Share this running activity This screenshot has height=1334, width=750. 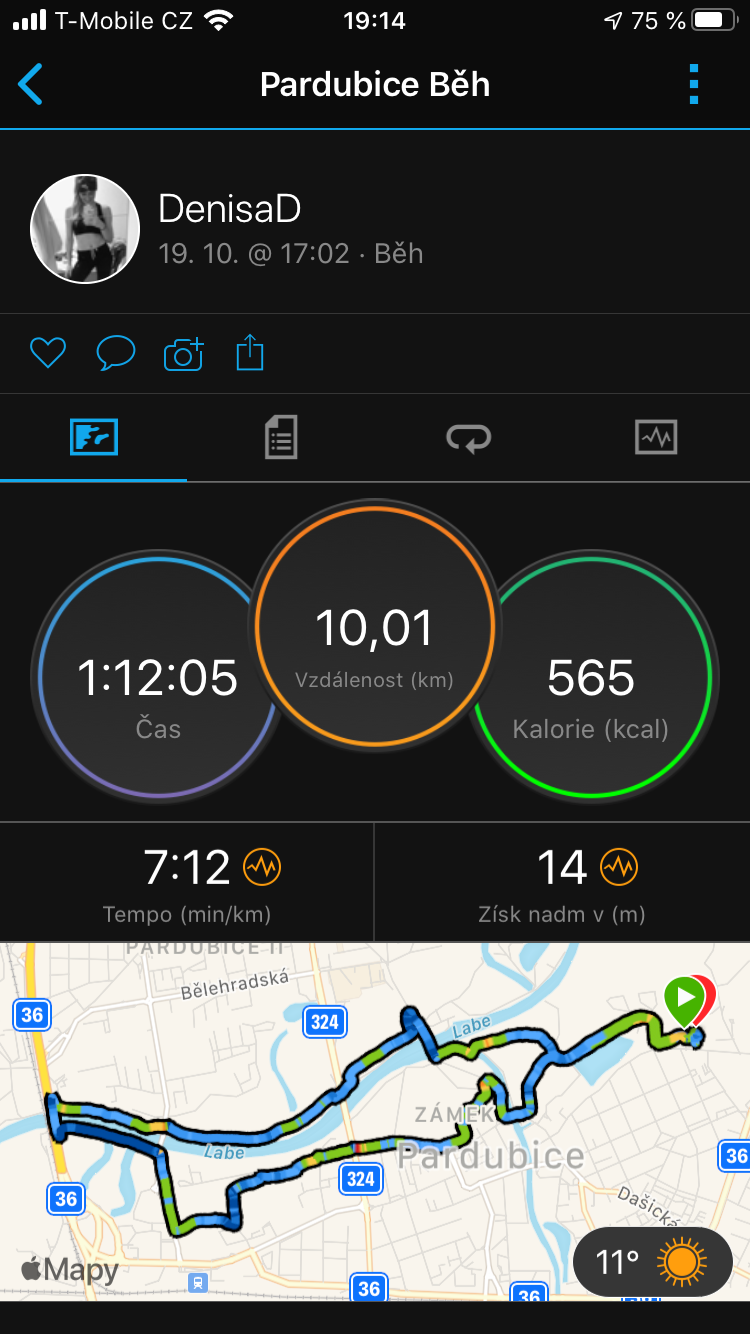click(x=249, y=353)
